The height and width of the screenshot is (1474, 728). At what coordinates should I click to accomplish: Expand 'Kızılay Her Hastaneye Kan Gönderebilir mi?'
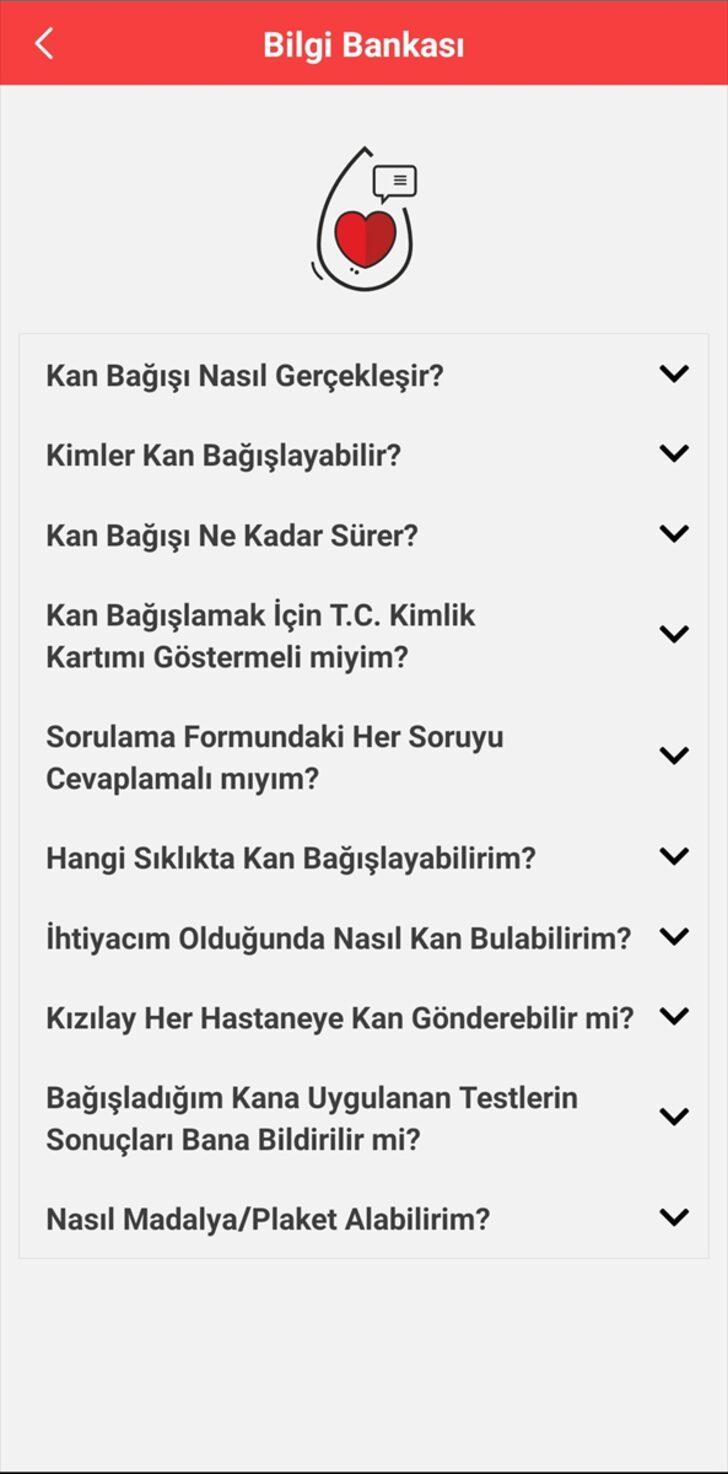[672, 1015]
